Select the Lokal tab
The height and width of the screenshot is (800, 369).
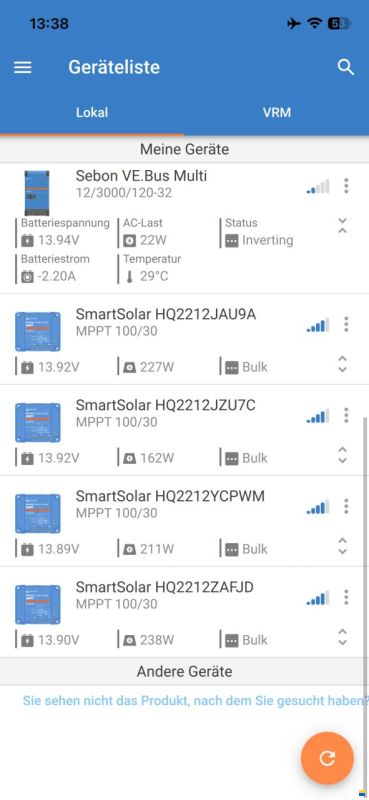pyautogui.click(x=92, y=112)
